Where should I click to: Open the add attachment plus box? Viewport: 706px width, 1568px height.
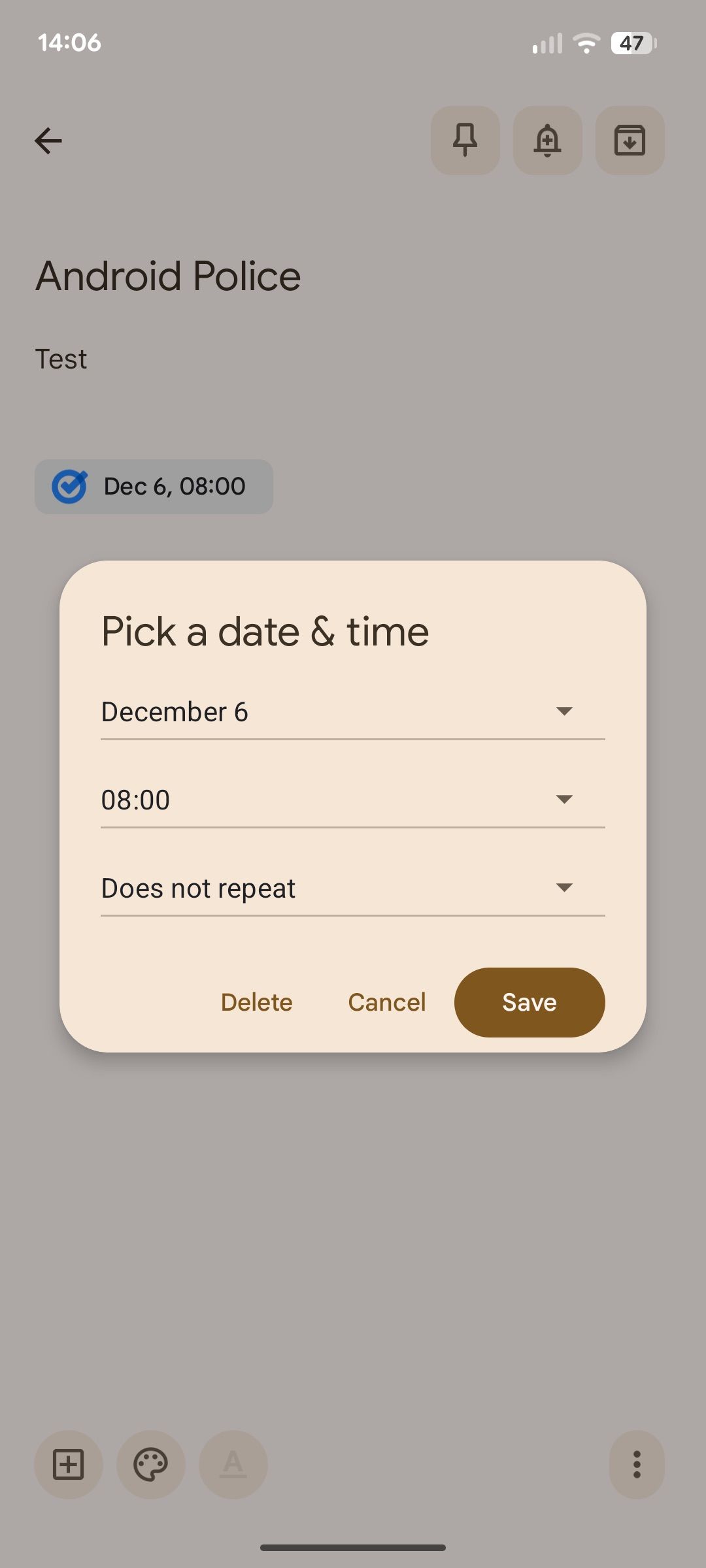68,1465
